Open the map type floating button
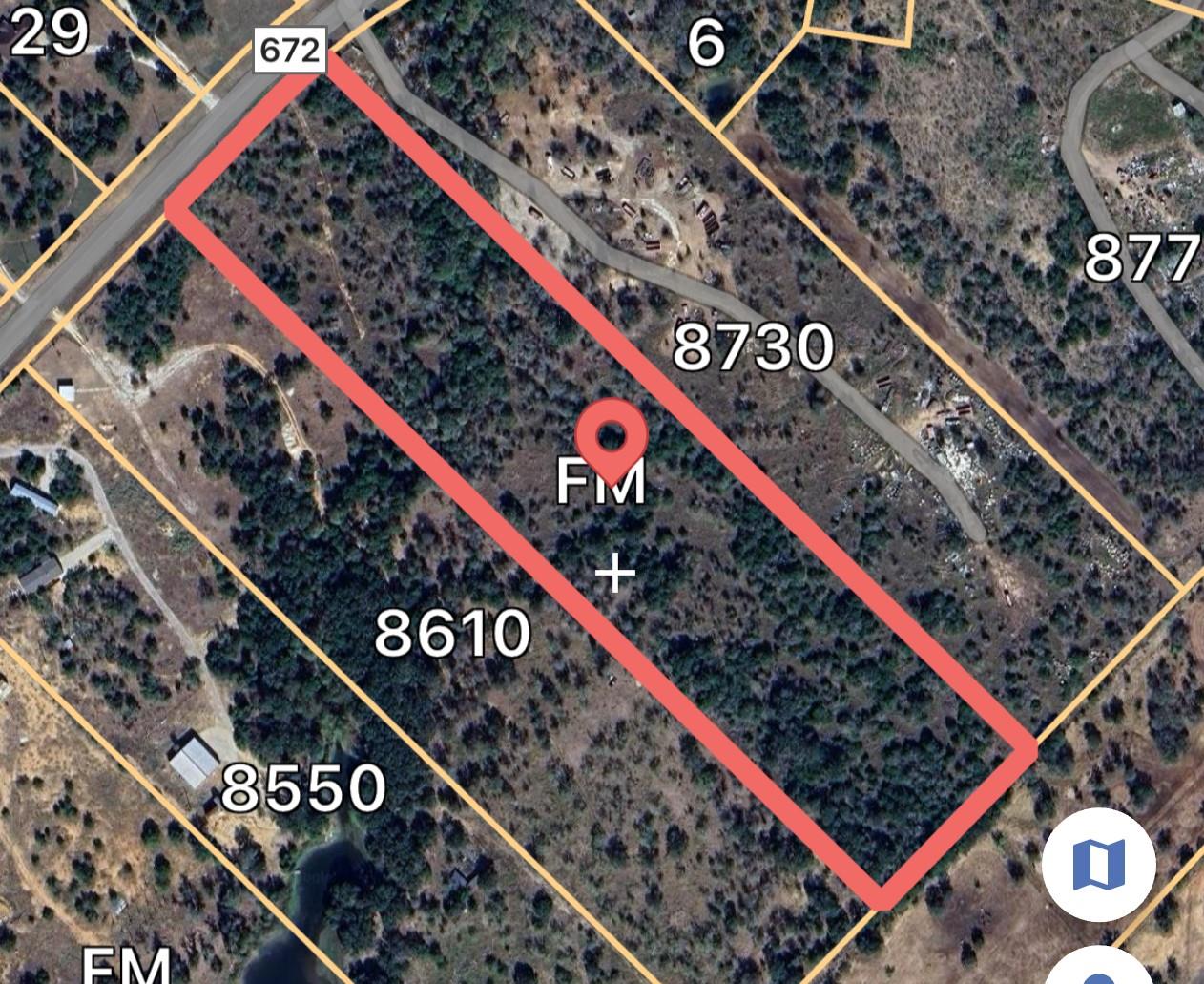1204x984 pixels. [x=1098, y=865]
